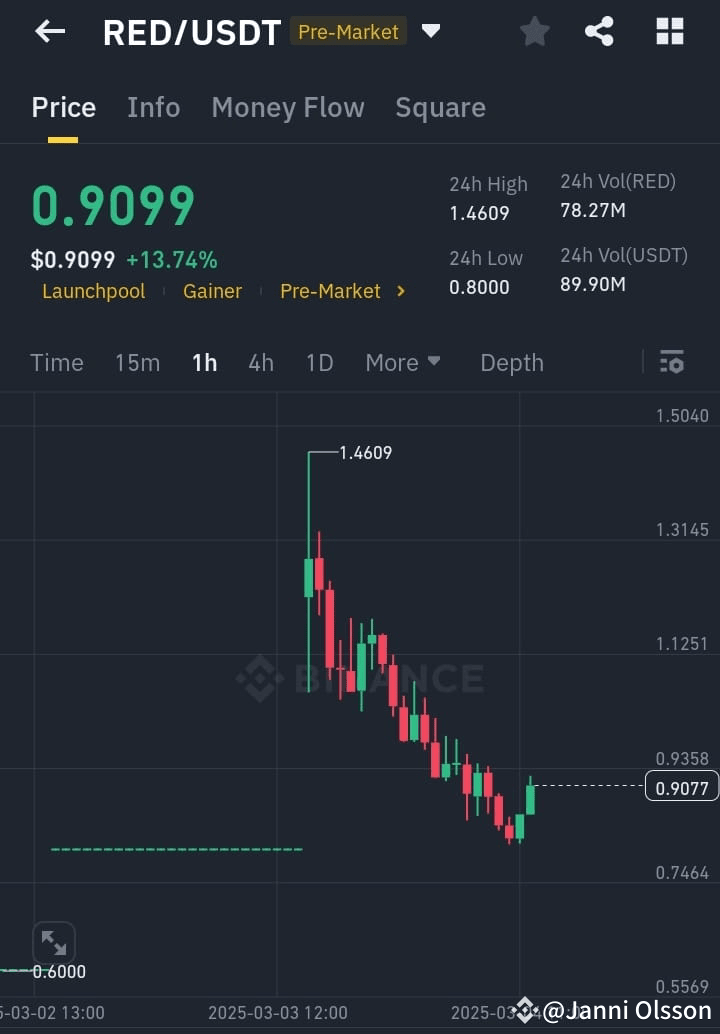
Task: Click the 0.9077 price tag on chart
Action: pyautogui.click(x=681, y=788)
